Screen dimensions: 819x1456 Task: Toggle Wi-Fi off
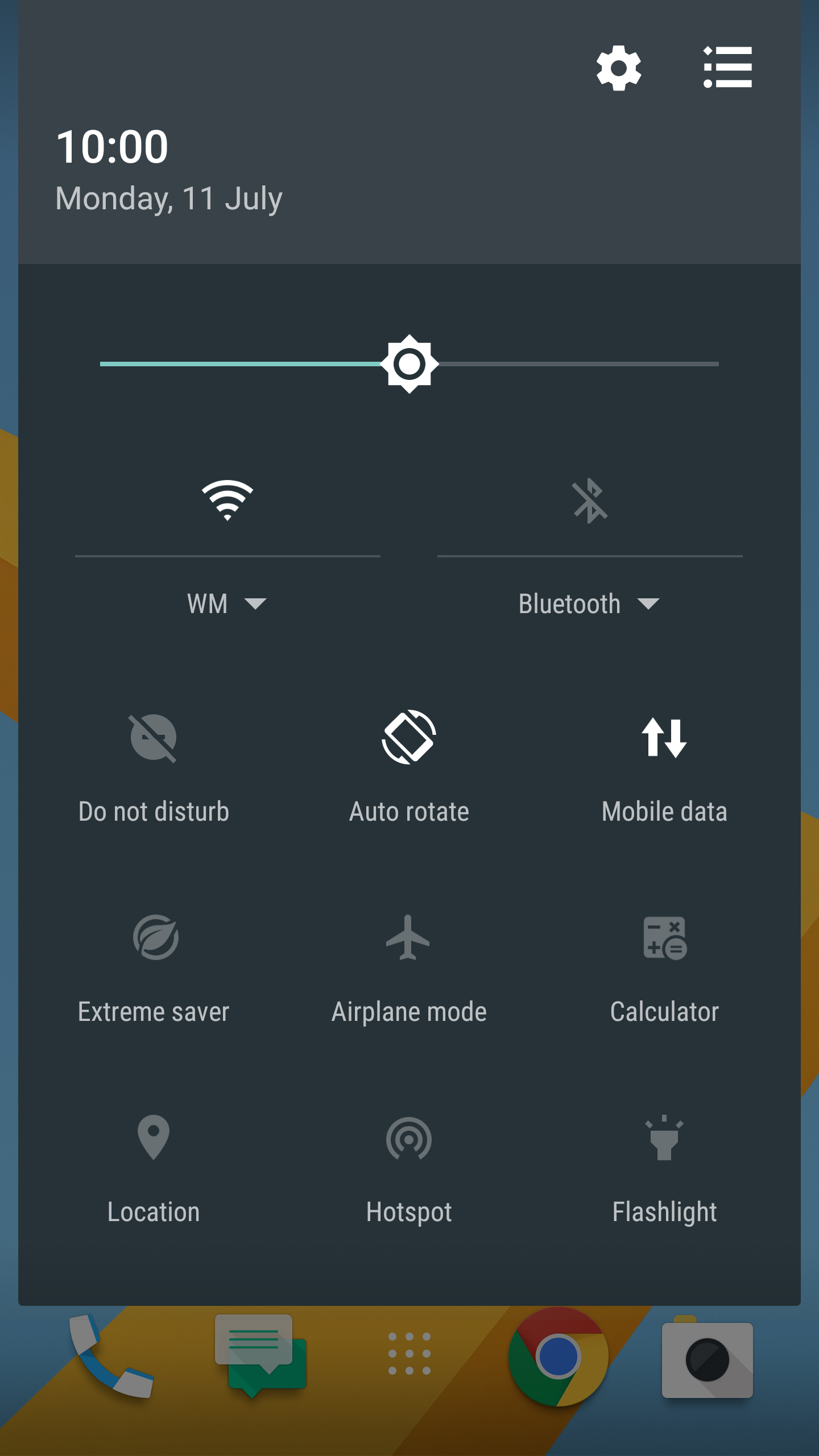tap(227, 500)
